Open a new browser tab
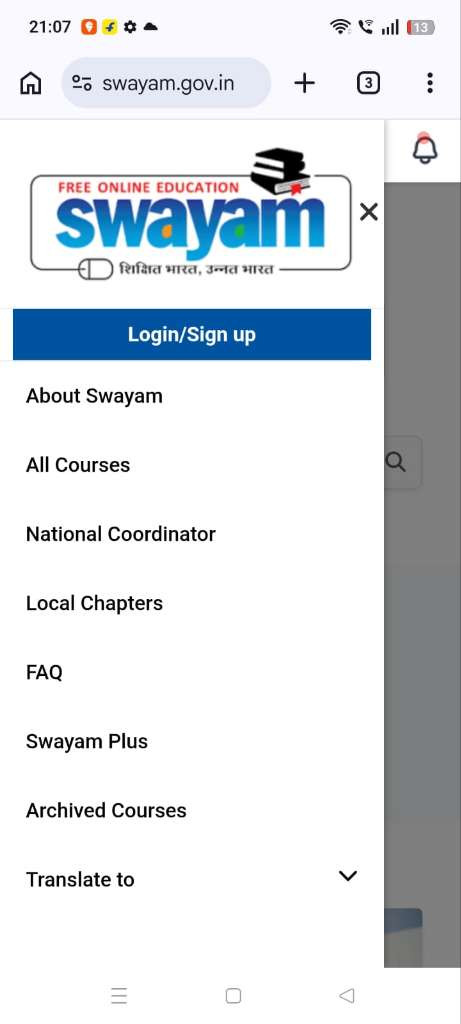Image resolution: width=461 pixels, height=1024 pixels. (304, 83)
